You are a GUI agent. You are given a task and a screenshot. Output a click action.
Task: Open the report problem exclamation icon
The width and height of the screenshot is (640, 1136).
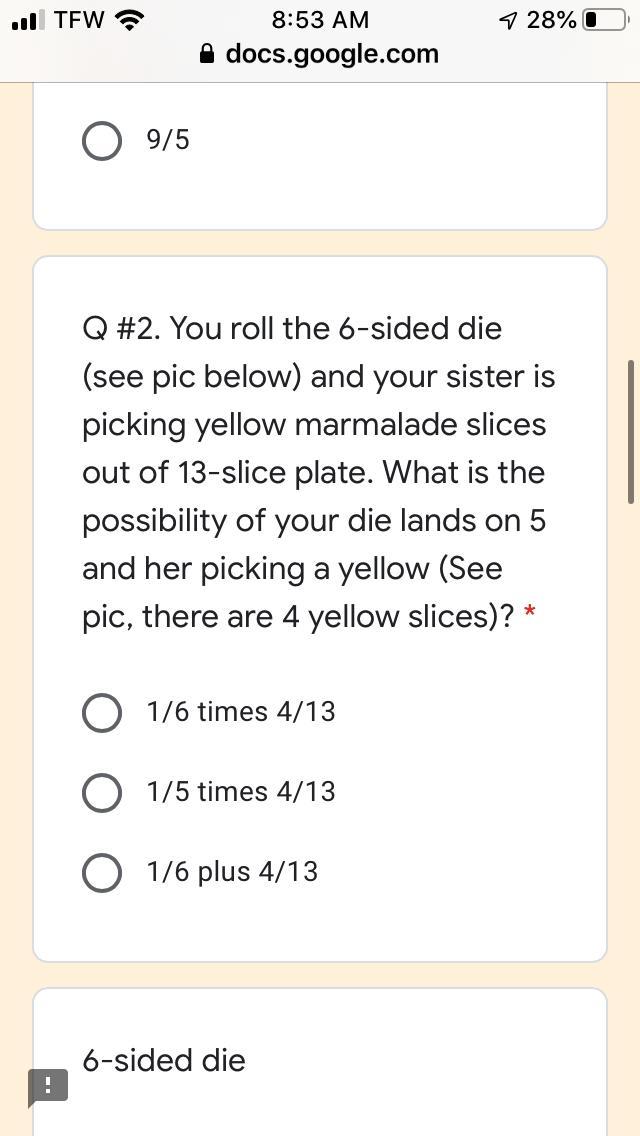tap(48, 1086)
